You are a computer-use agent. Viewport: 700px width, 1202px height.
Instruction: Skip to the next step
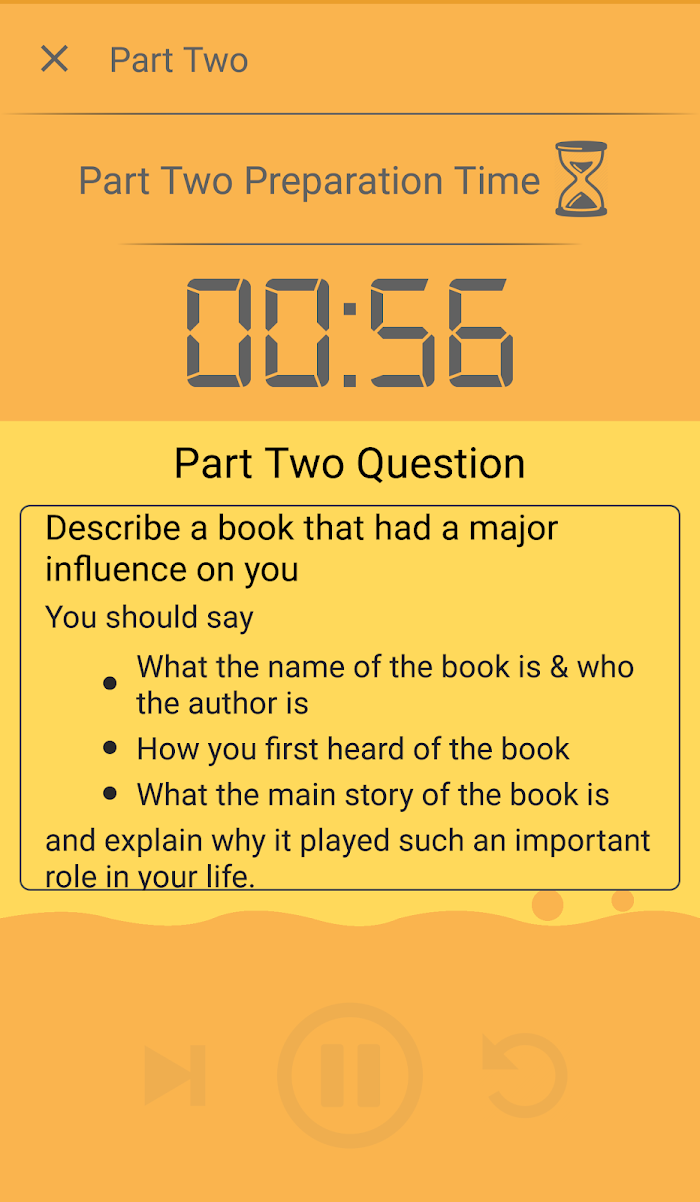[x=175, y=1076]
